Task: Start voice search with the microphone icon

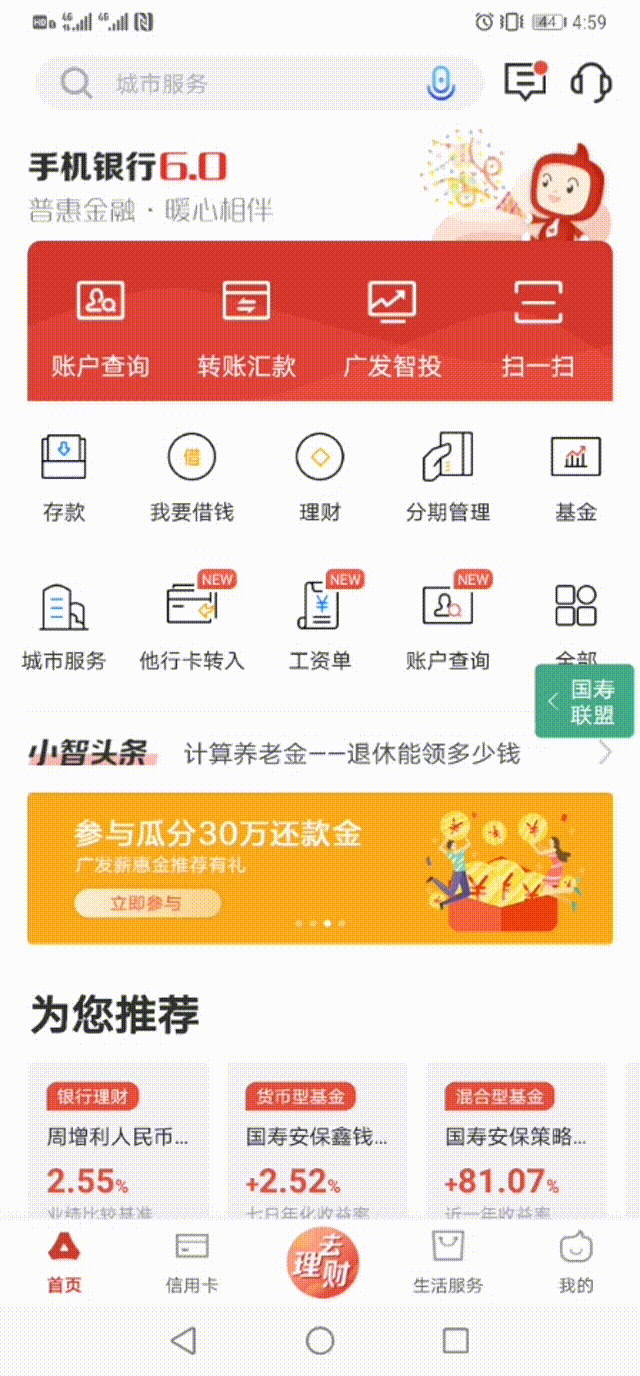Action: pyautogui.click(x=439, y=83)
